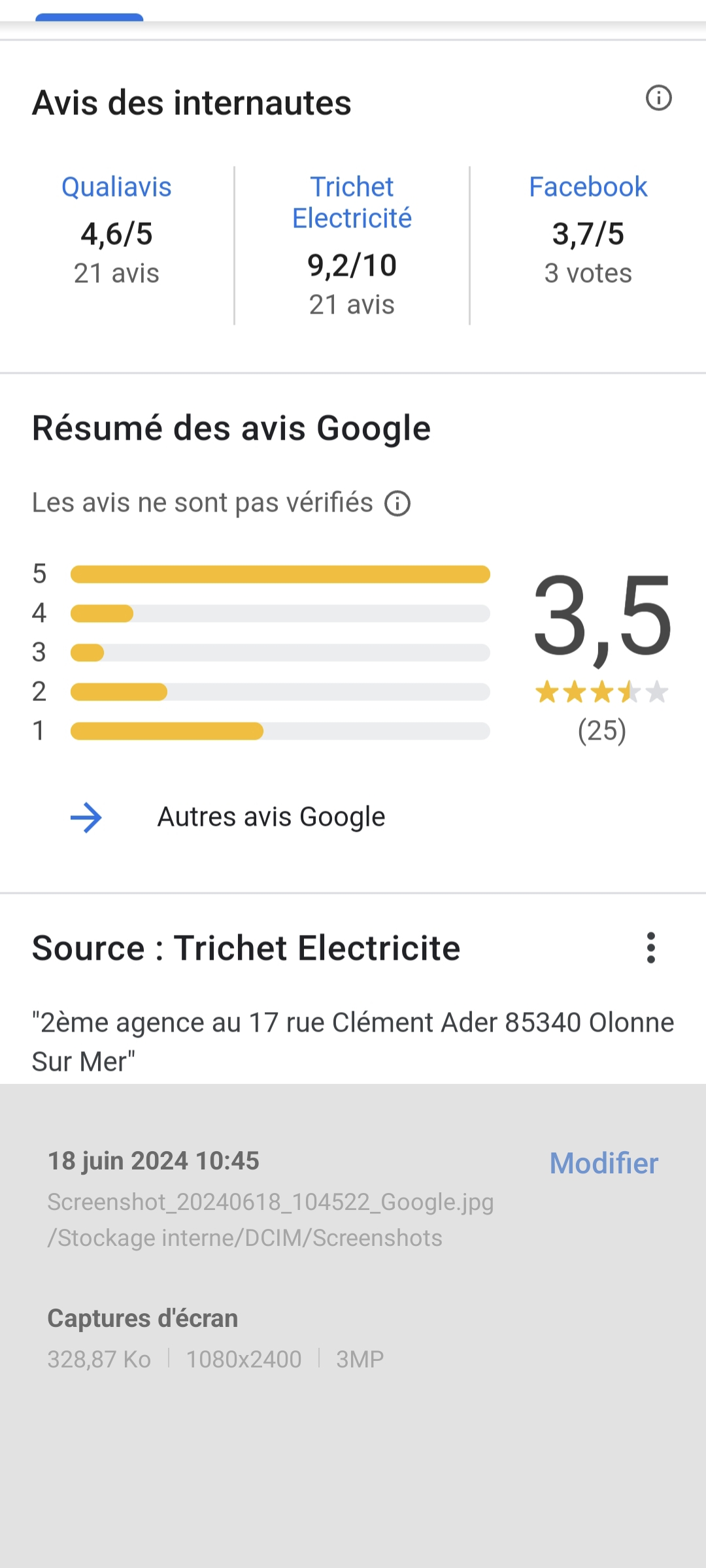Open info icon beside Avis des internautes
706x1568 pixels.
(658, 99)
